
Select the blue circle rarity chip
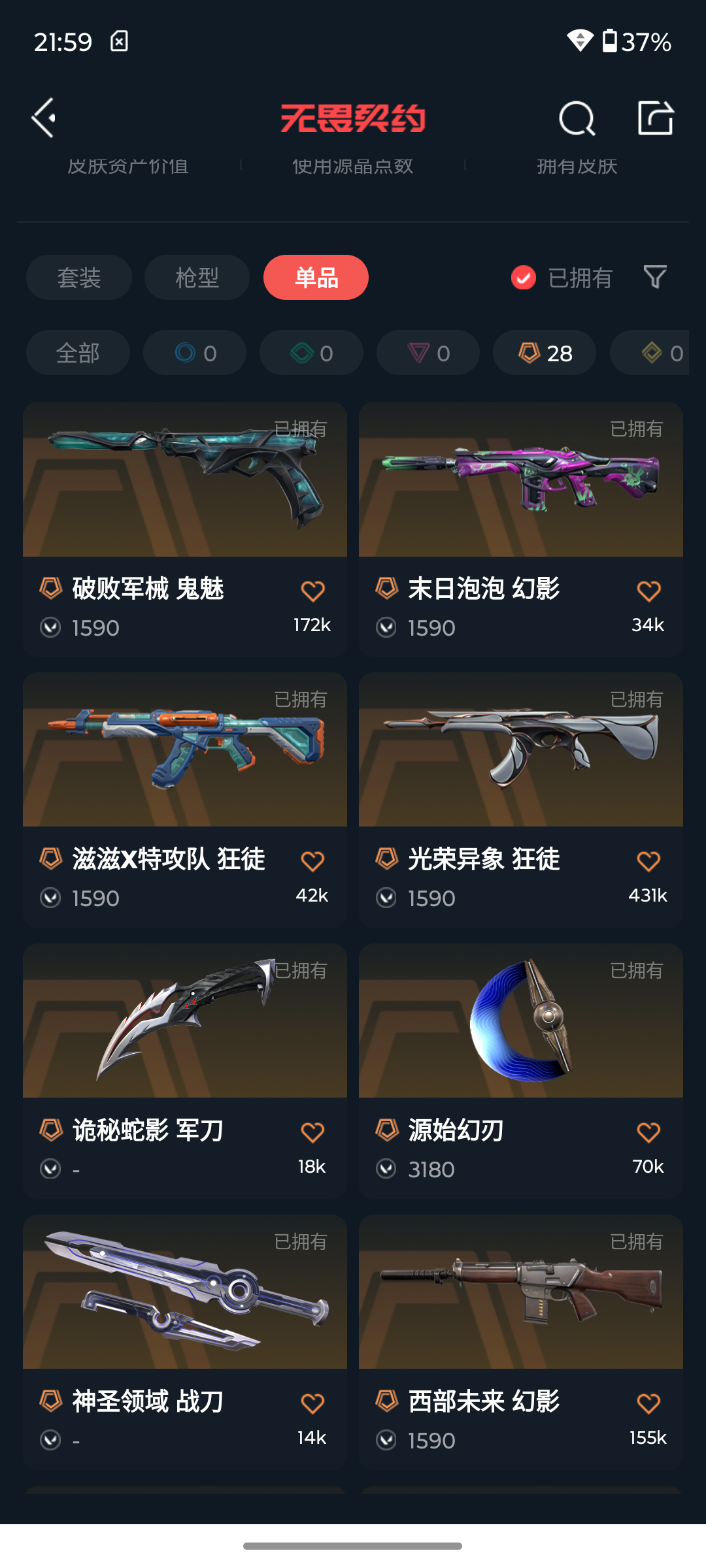click(195, 353)
